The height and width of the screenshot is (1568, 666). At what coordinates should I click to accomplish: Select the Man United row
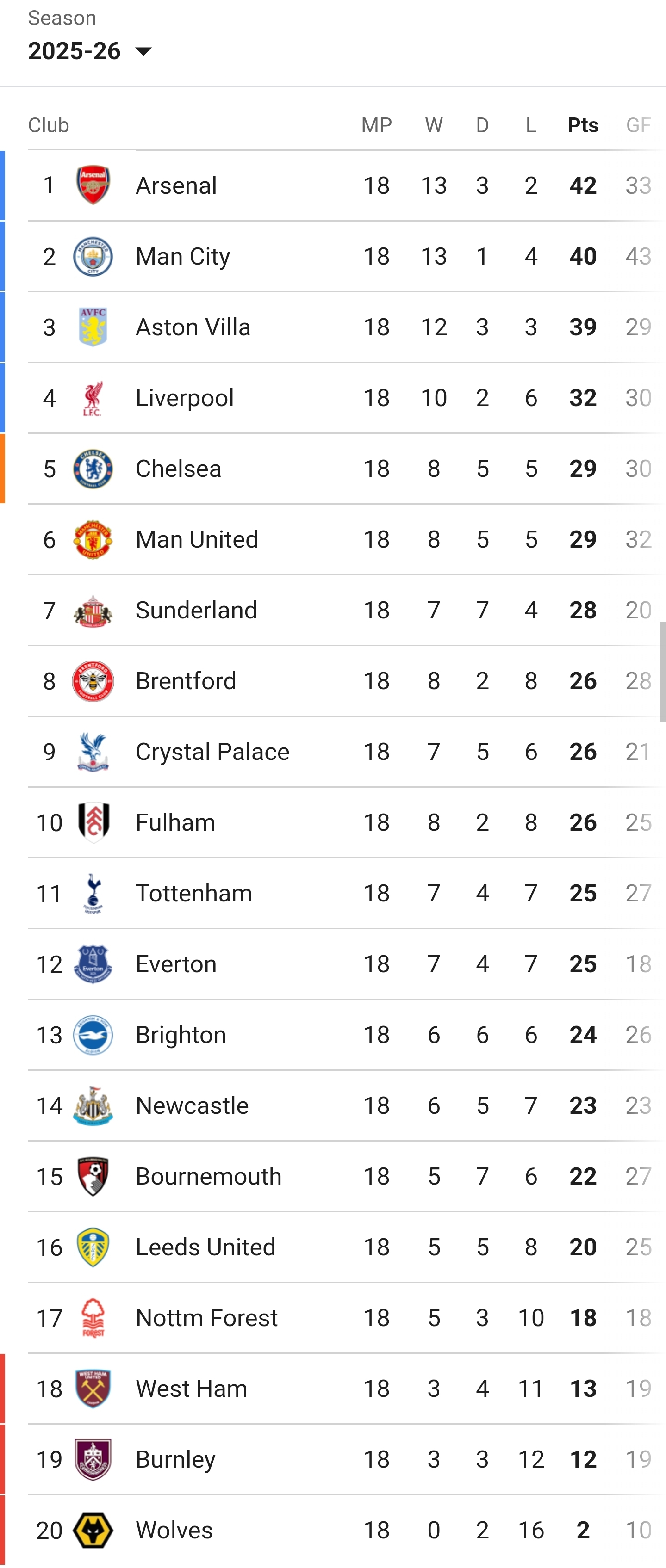point(197,539)
